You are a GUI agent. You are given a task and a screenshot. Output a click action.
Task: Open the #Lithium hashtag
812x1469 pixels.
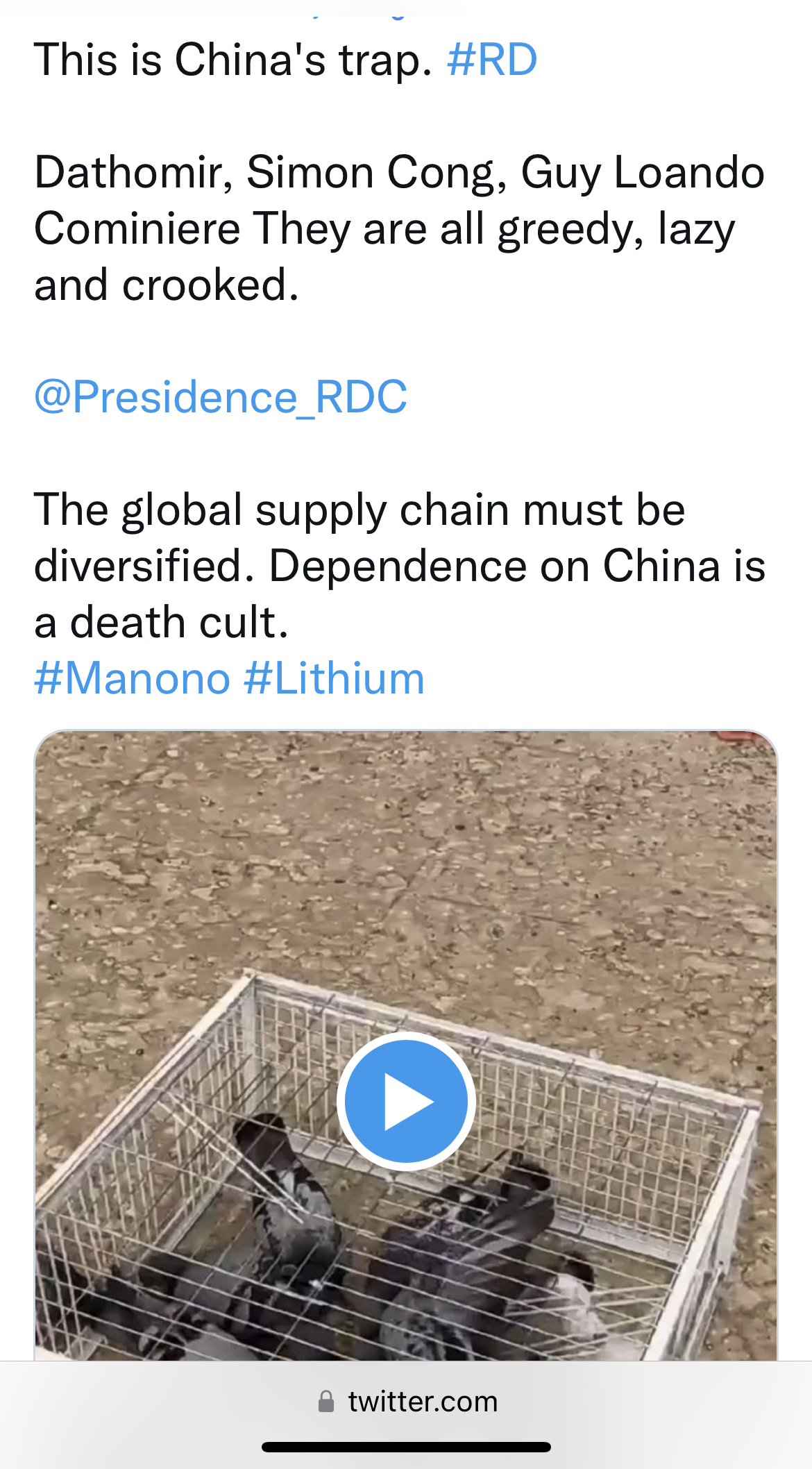334,678
